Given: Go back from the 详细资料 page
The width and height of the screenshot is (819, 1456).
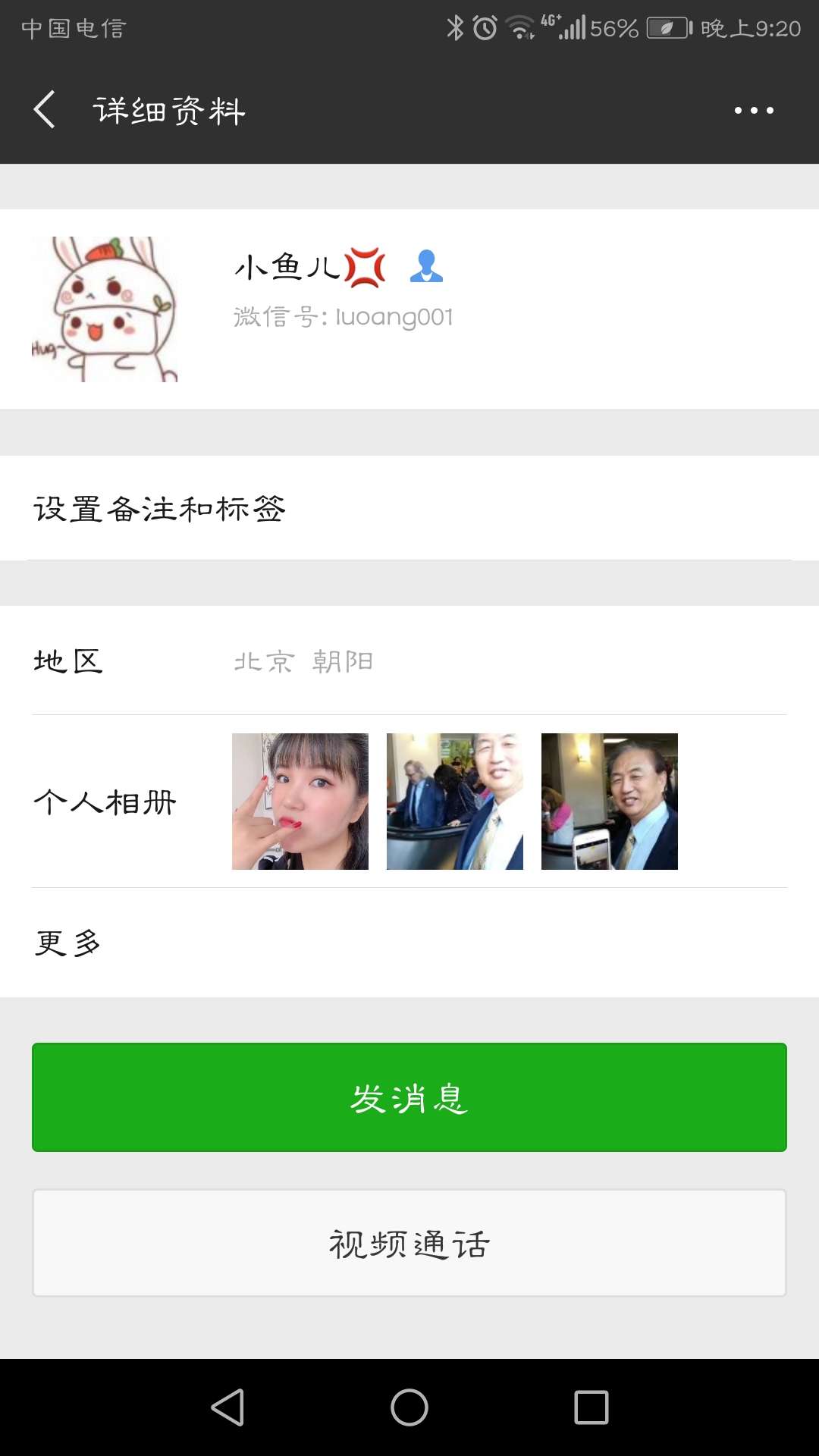Looking at the screenshot, I should 44,110.
